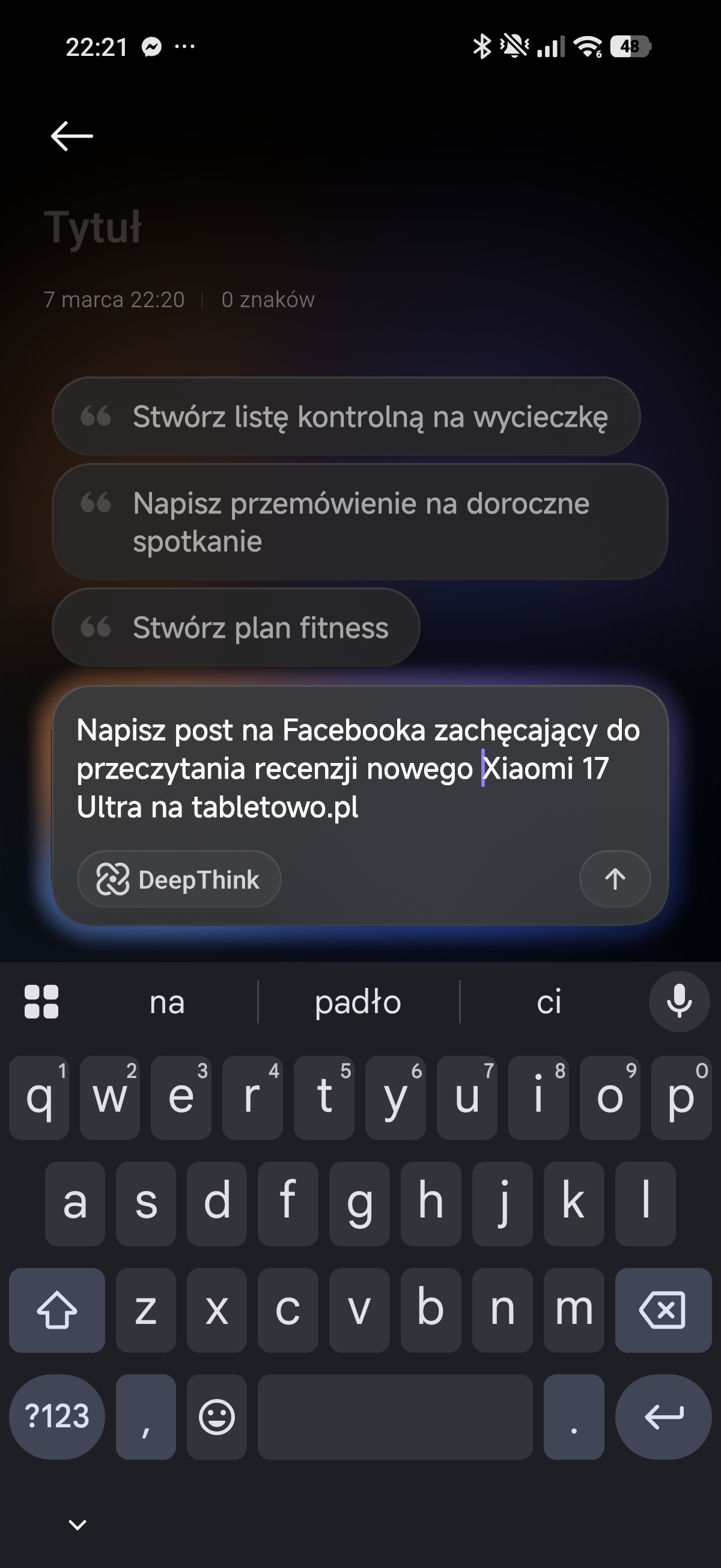Toggle the DeepThink option
This screenshot has width=721, height=1568.
[x=179, y=880]
